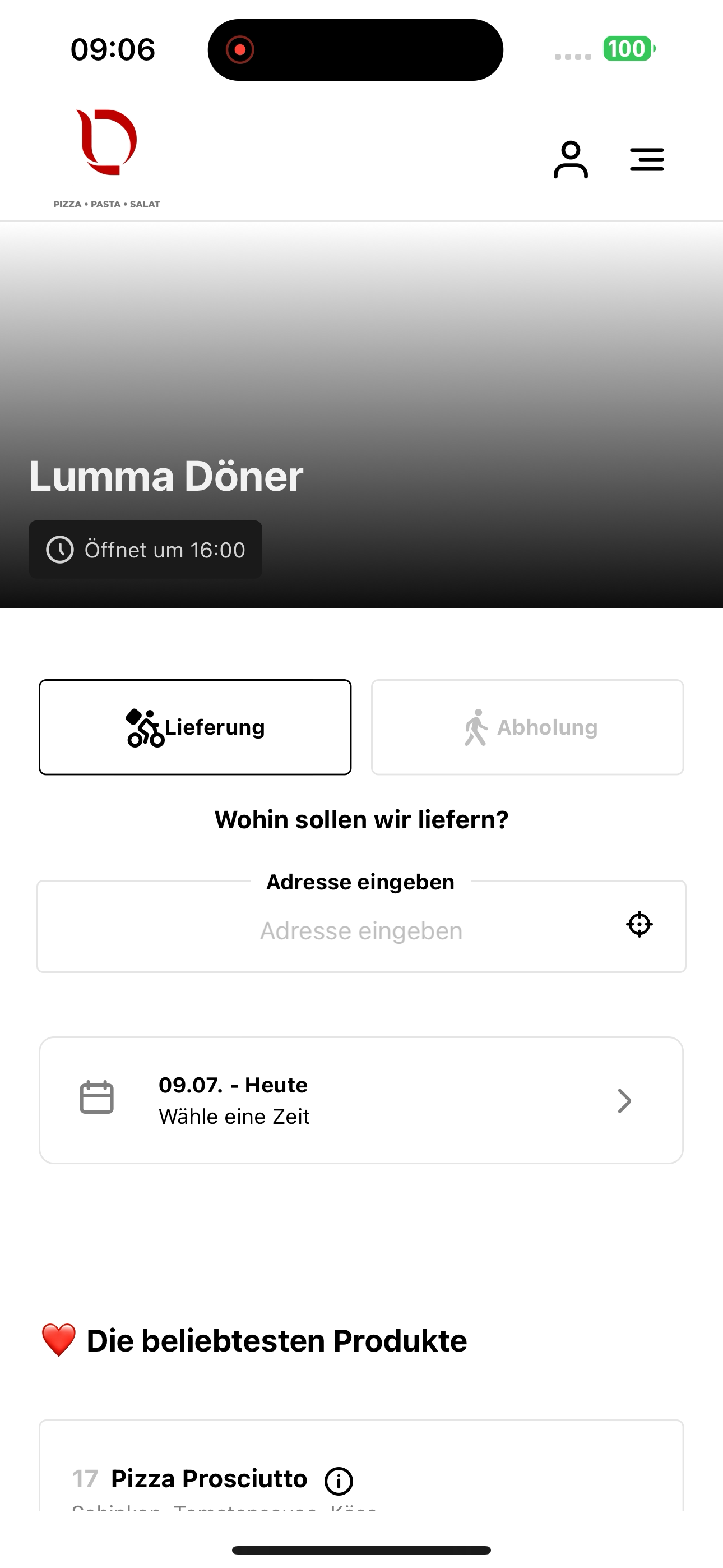Screen dimensions: 723x1568
Task: Focus the Adresse eingeben address field
Action: pos(361,926)
